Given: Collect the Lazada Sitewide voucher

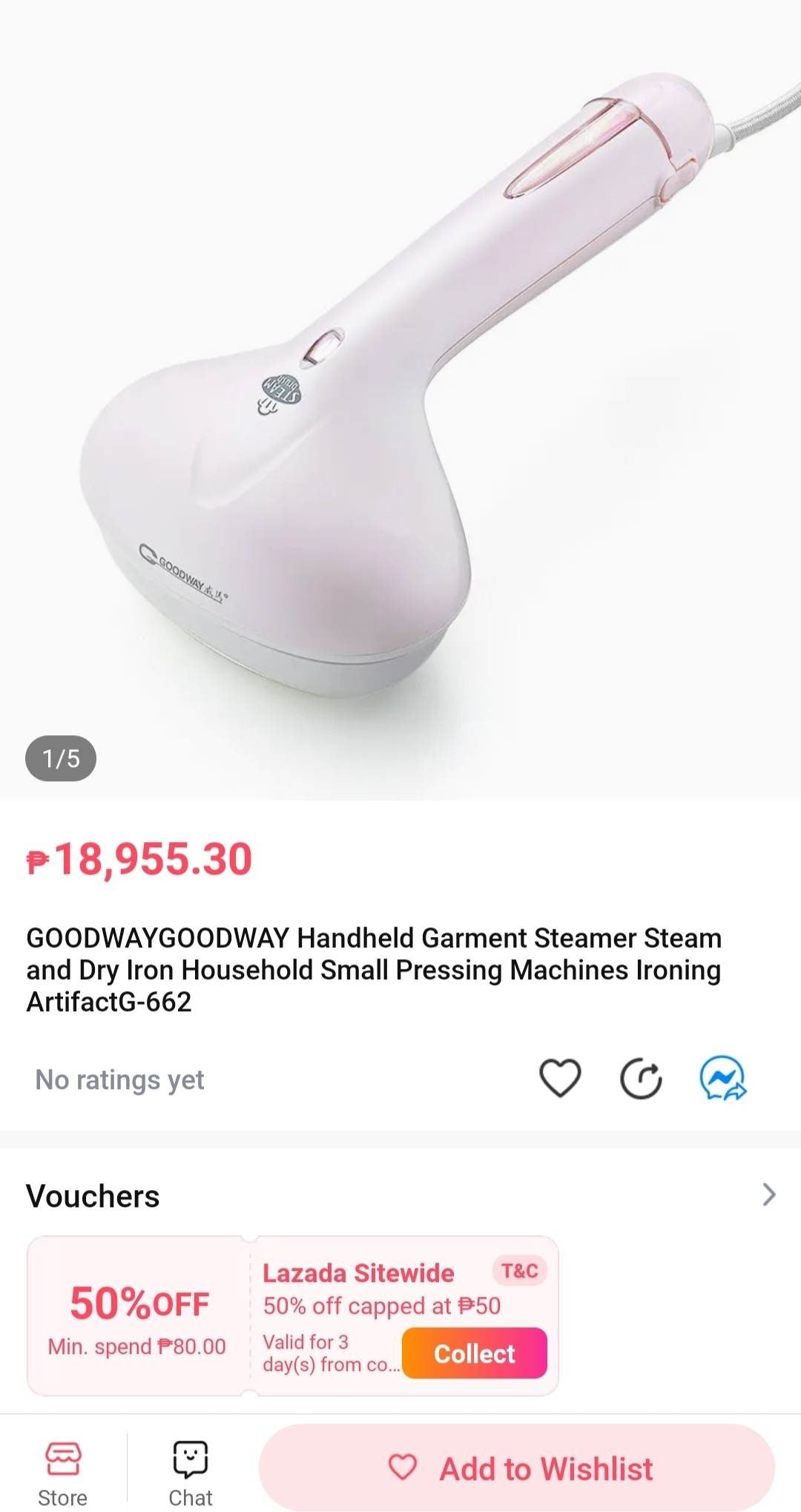Looking at the screenshot, I should pyautogui.click(x=474, y=1353).
